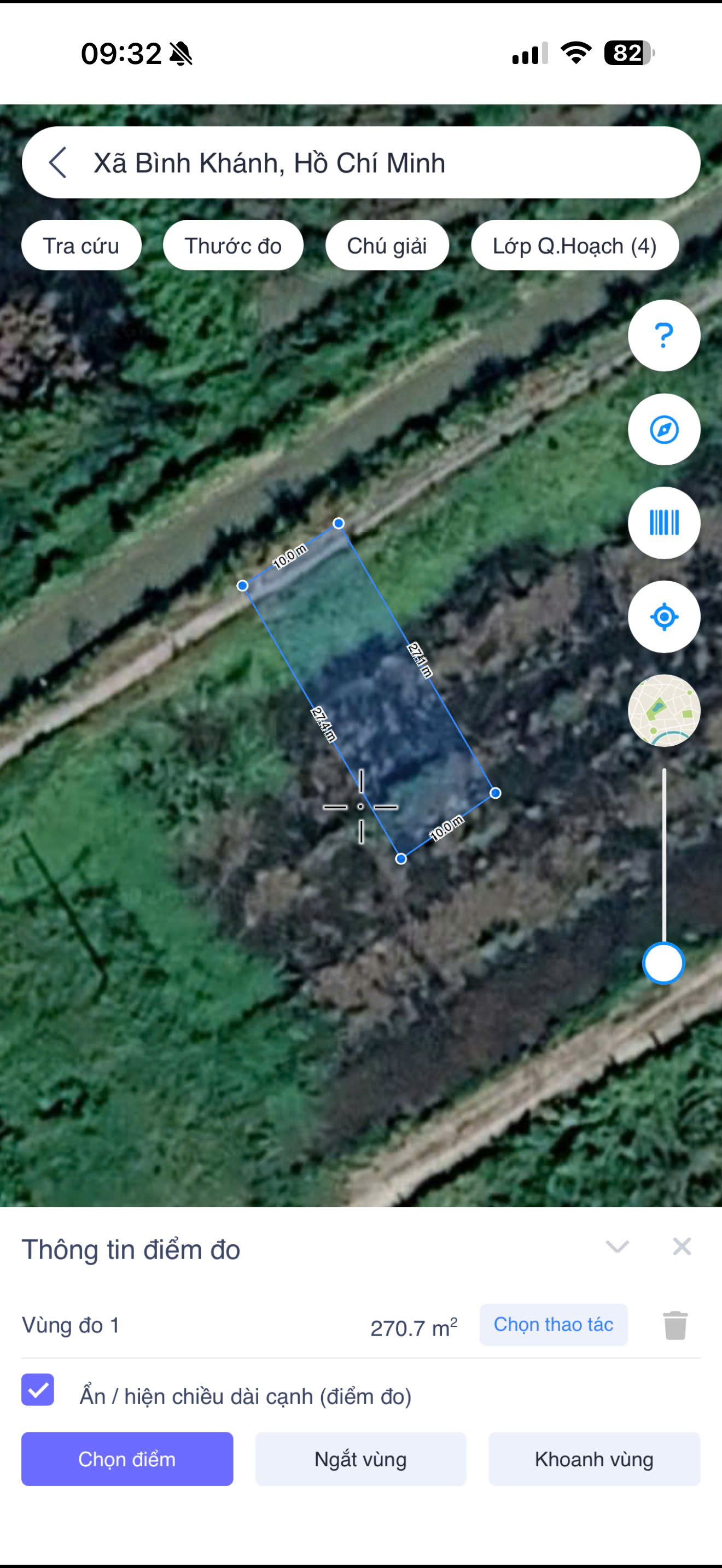722x1568 pixels.
Task: Open the help question mark button
Action: tap(663, 335)
